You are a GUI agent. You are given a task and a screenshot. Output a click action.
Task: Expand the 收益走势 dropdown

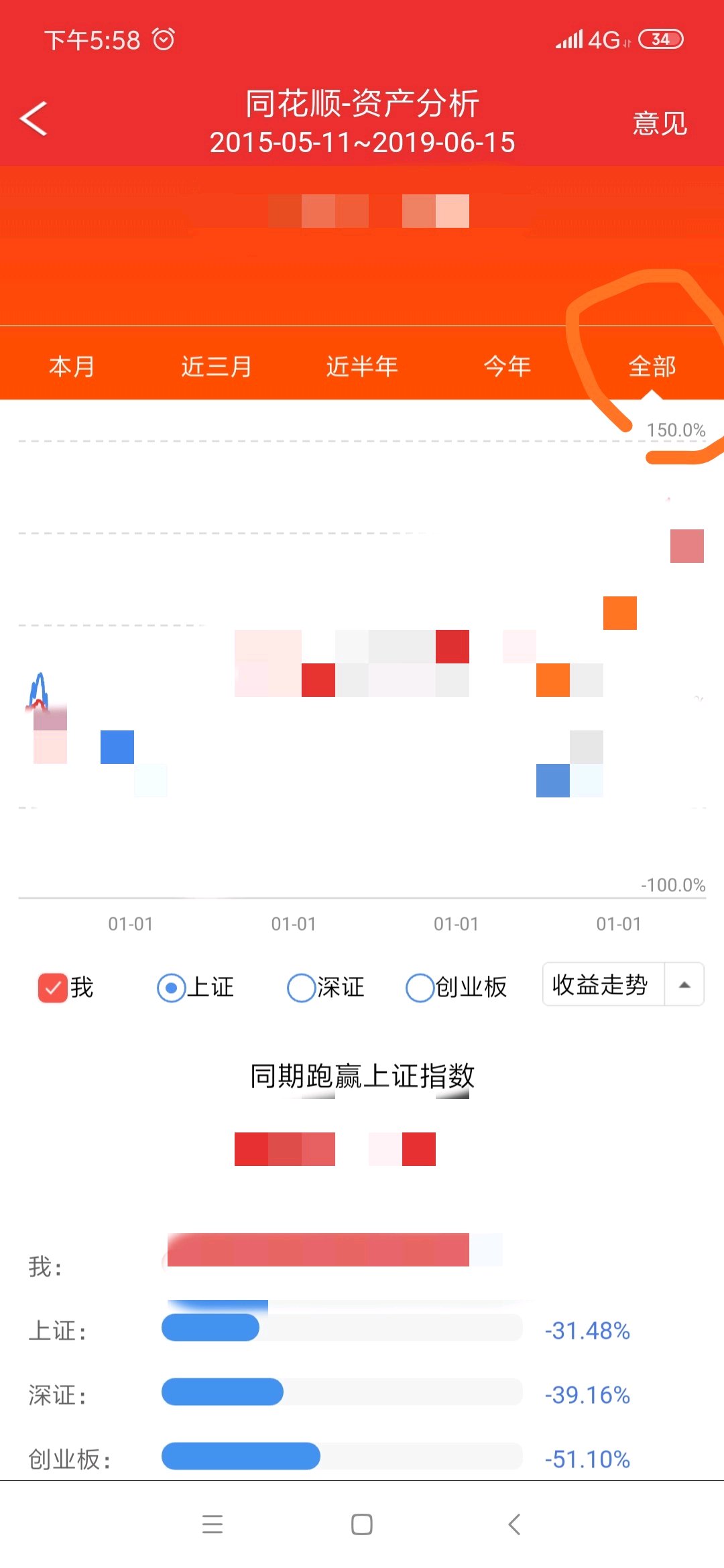[623, 984]
